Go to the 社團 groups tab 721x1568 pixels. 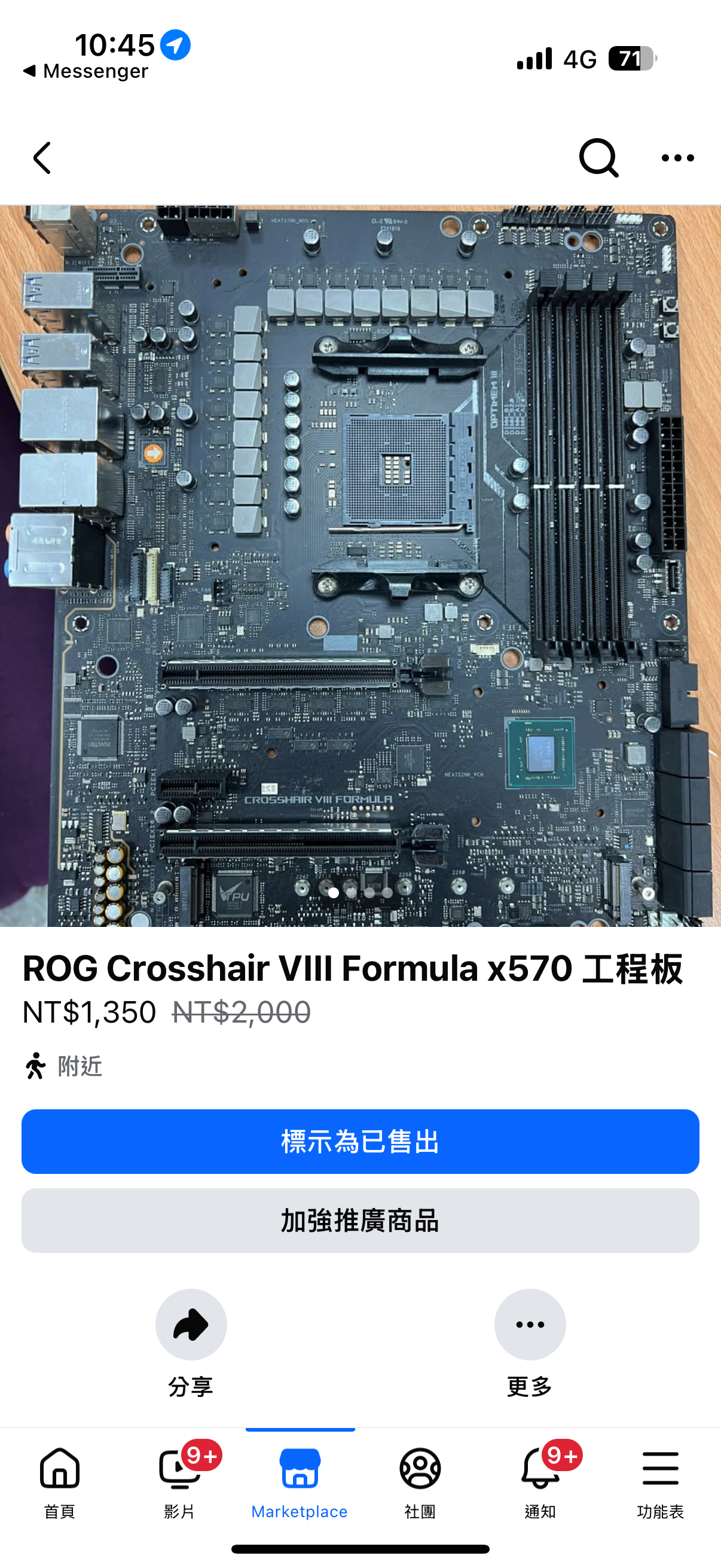420,1480
